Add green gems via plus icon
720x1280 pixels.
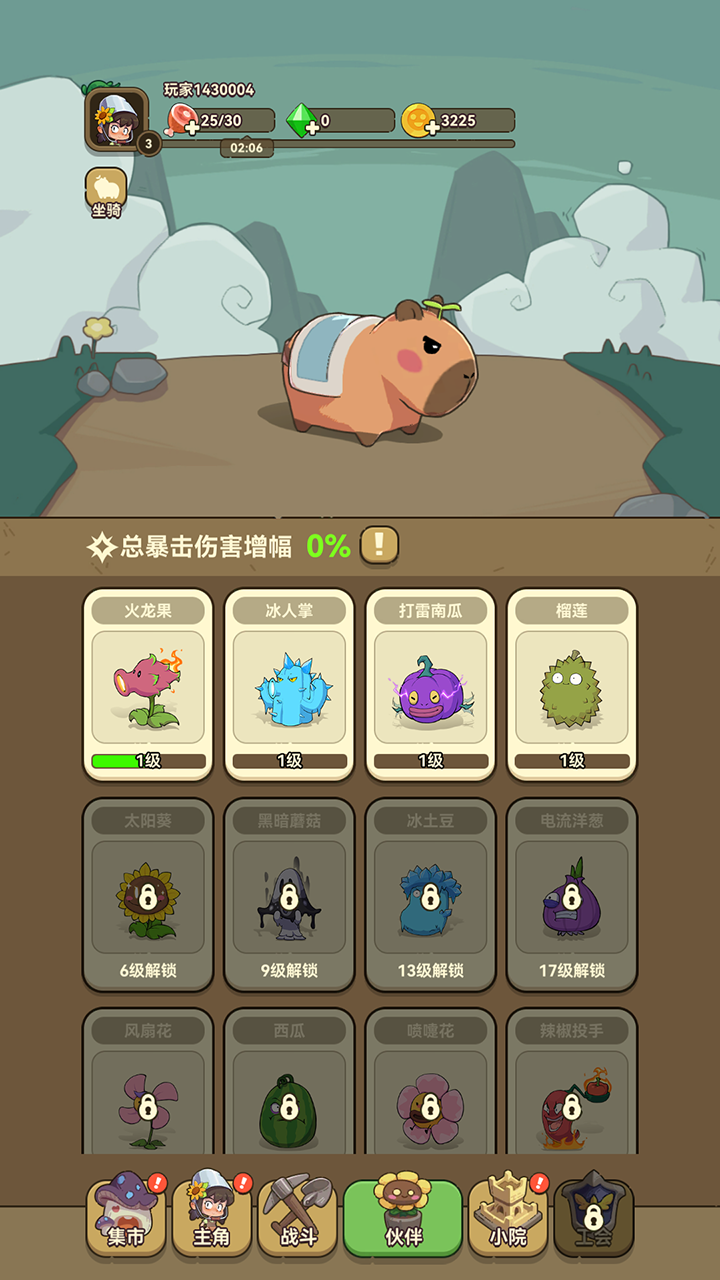[311, 128]
